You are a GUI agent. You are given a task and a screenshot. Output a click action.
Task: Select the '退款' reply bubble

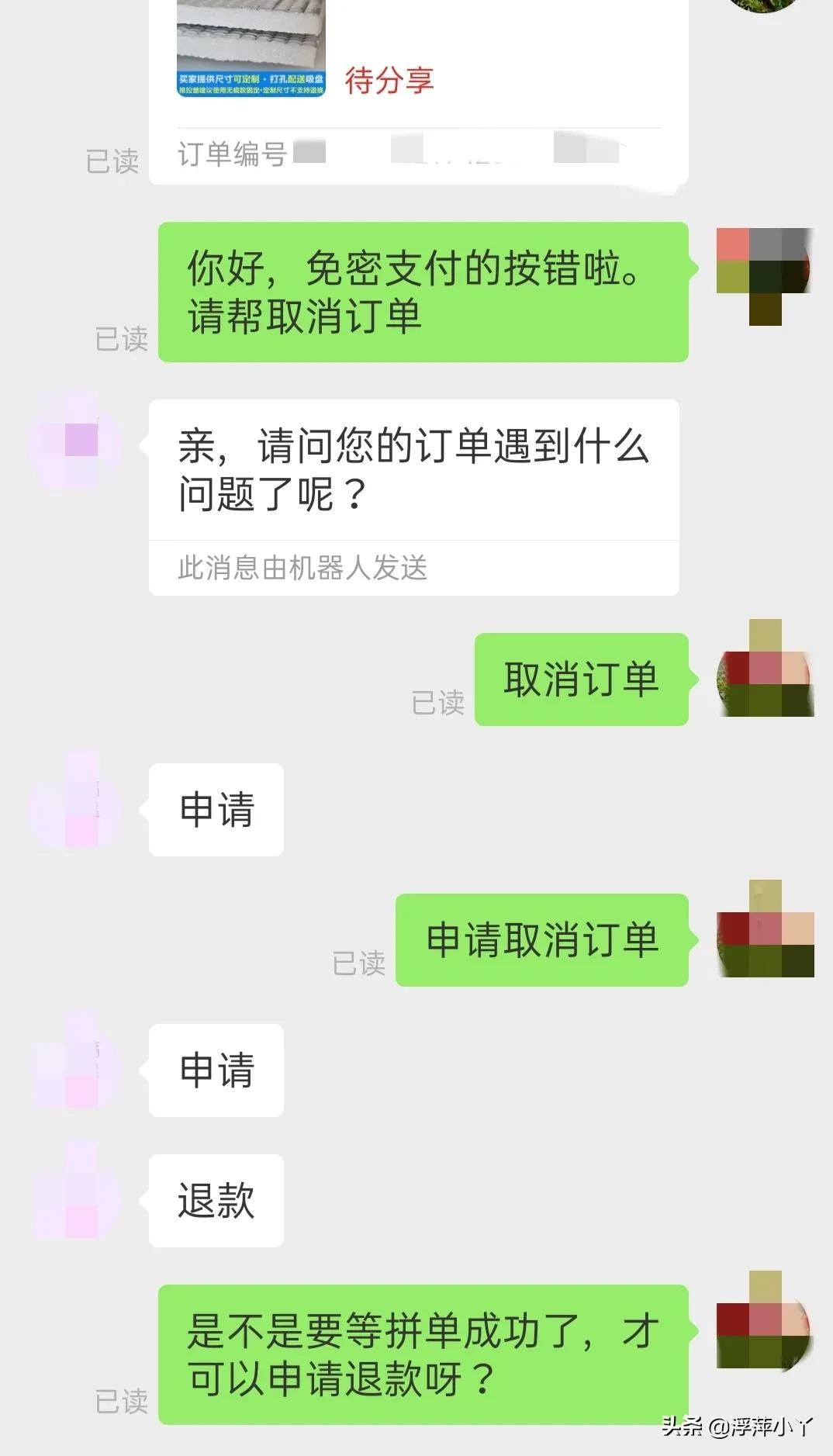pyautogui.click(x=216, y=1199)
